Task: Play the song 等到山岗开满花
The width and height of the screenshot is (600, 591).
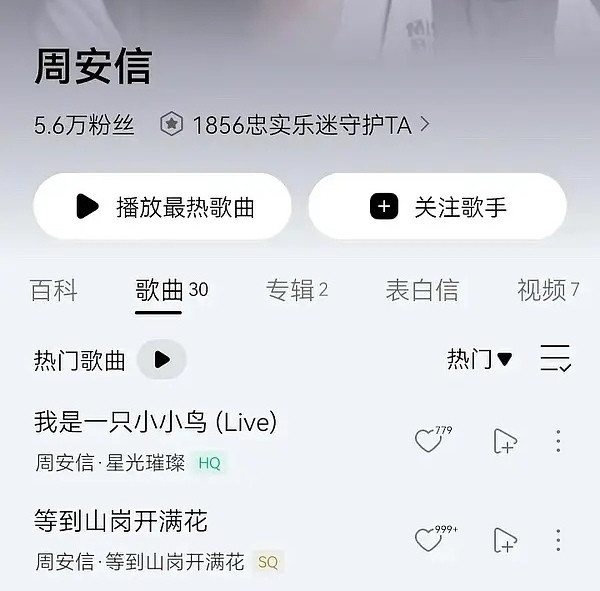Action: tap(121, 522)
